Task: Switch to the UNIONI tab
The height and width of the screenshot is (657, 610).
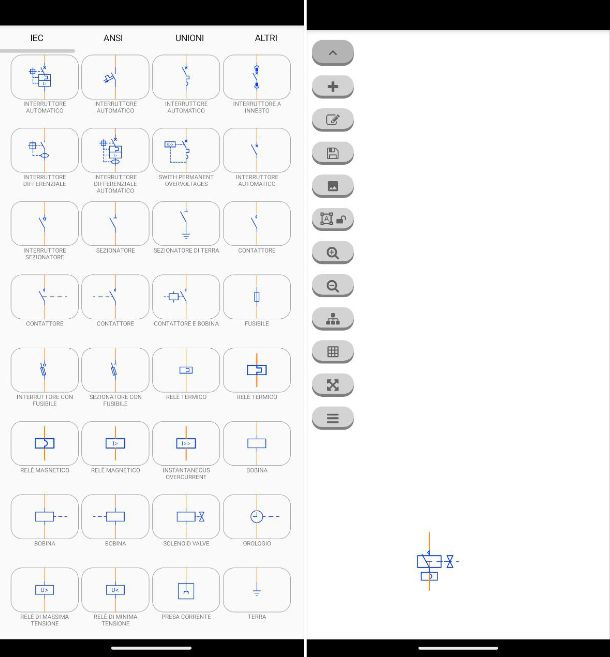Action: point(189,38)
